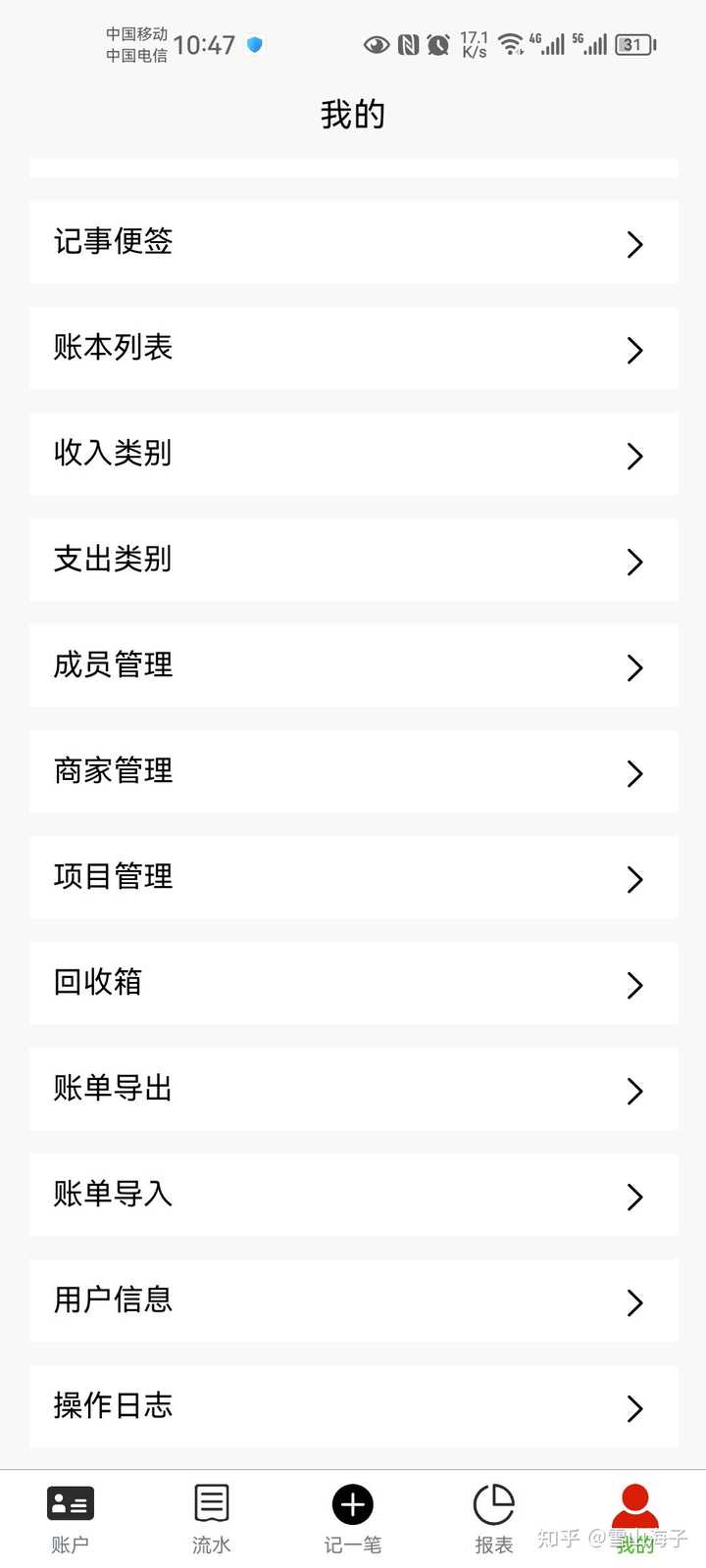Go to 收入类别 settings
Viewport: 706px width, 1568px height.
click(x=353, y=454)
